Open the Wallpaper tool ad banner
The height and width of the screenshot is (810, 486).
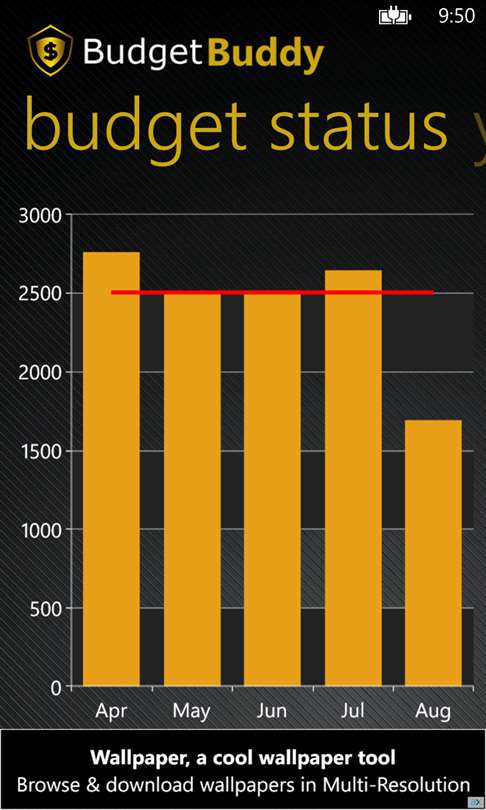pyautogui.click(x=243, y=770)
